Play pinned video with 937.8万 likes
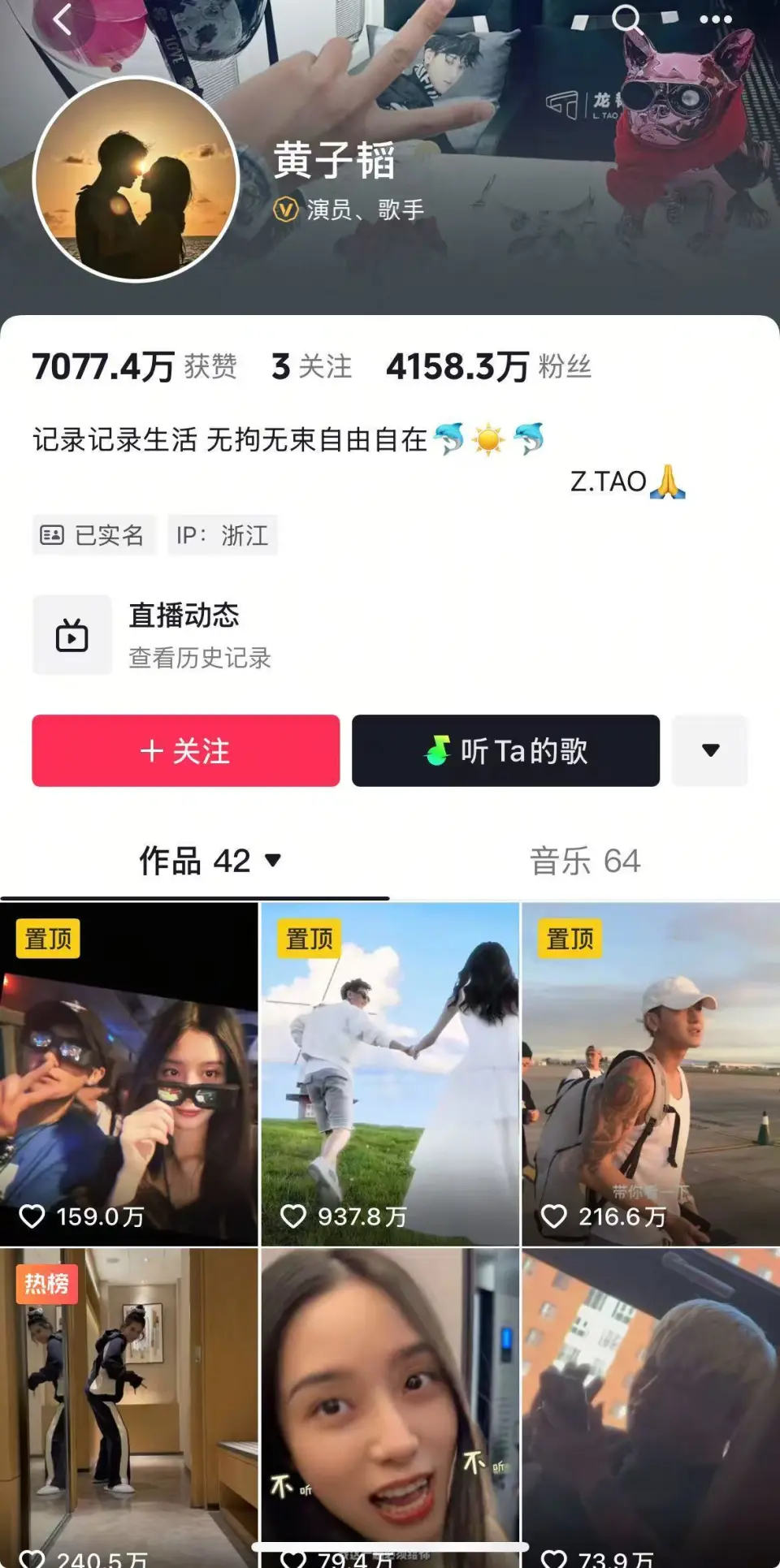This screenshot has width=780, height=1568. [390, 1073]
